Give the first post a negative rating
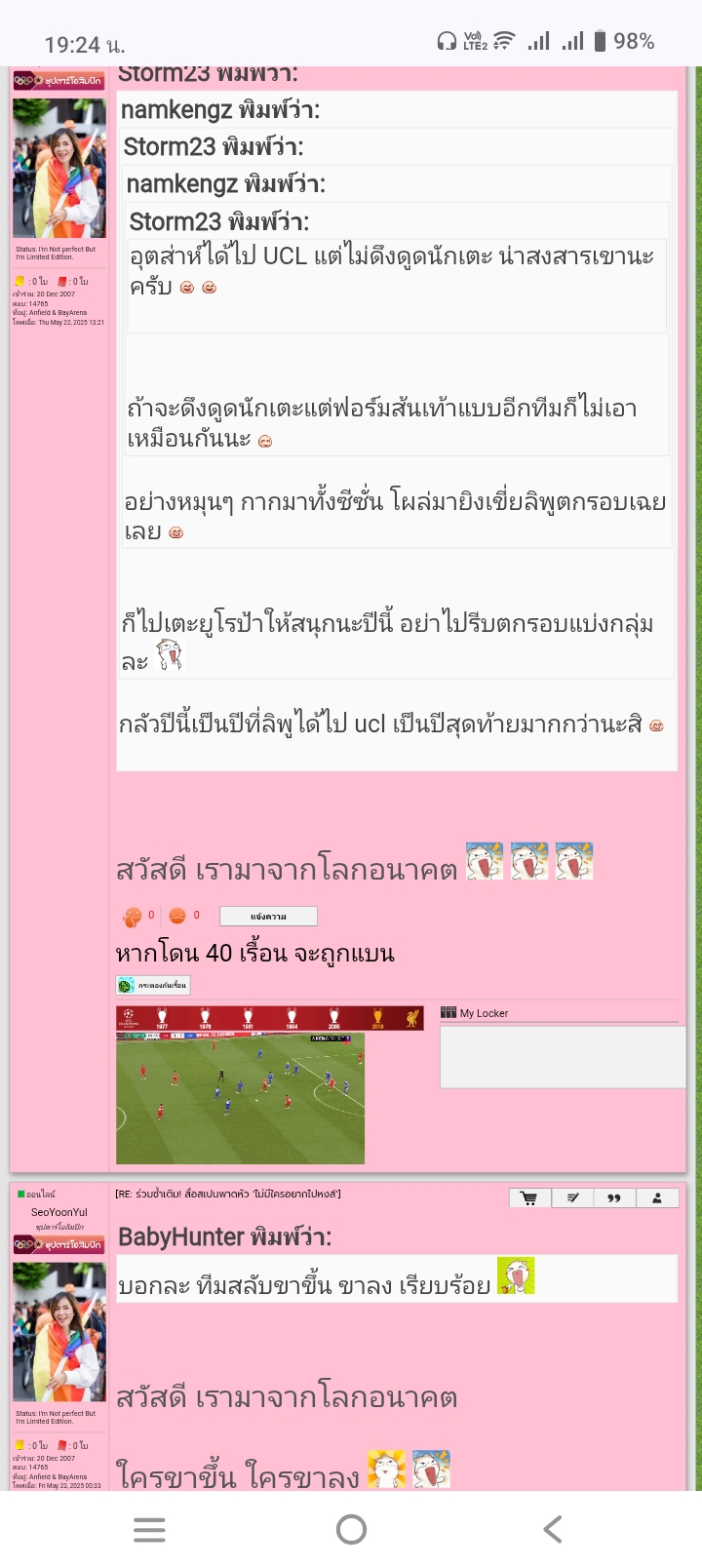The height and width of the screenshot is (1568, 702). pos(177,916)
